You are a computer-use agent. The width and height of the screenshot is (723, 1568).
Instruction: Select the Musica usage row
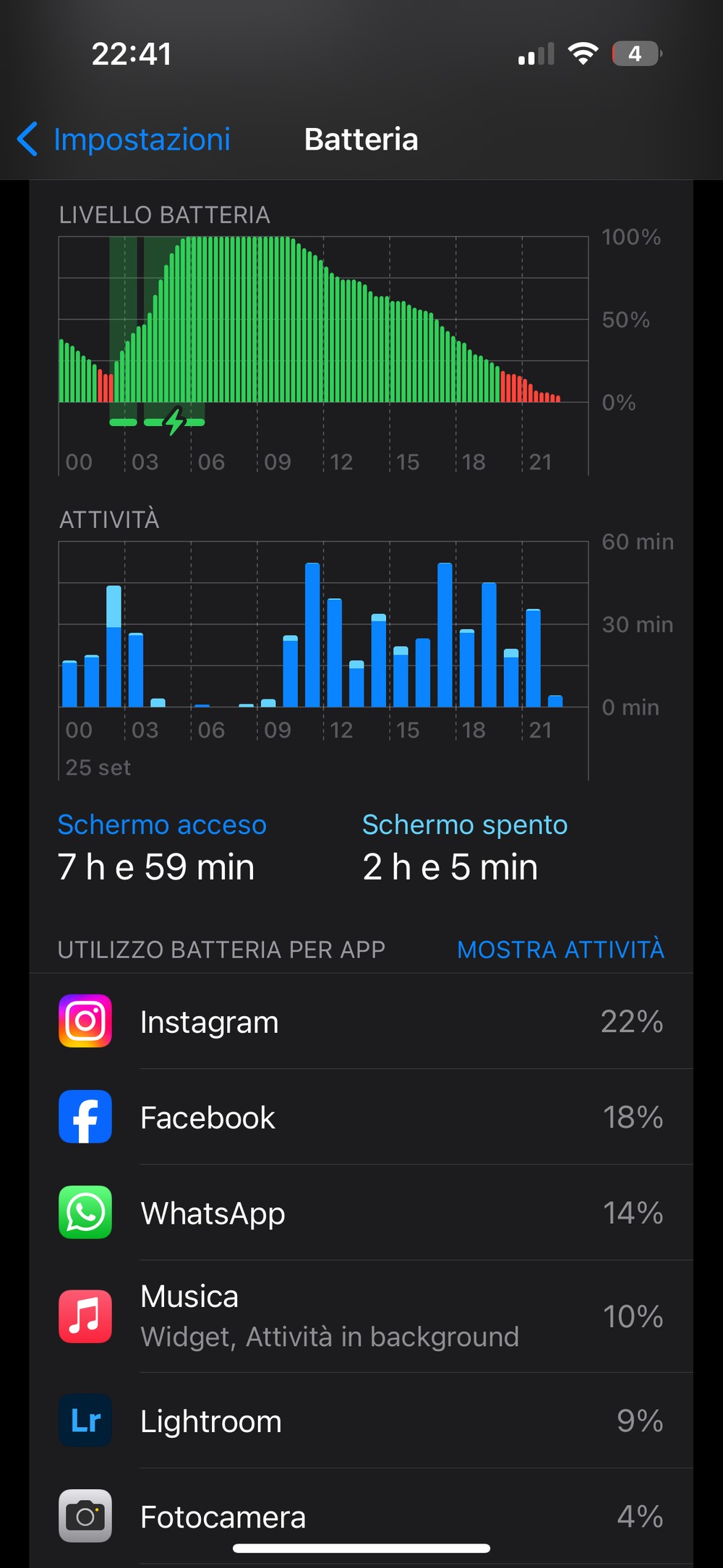tap(361, 1316)
